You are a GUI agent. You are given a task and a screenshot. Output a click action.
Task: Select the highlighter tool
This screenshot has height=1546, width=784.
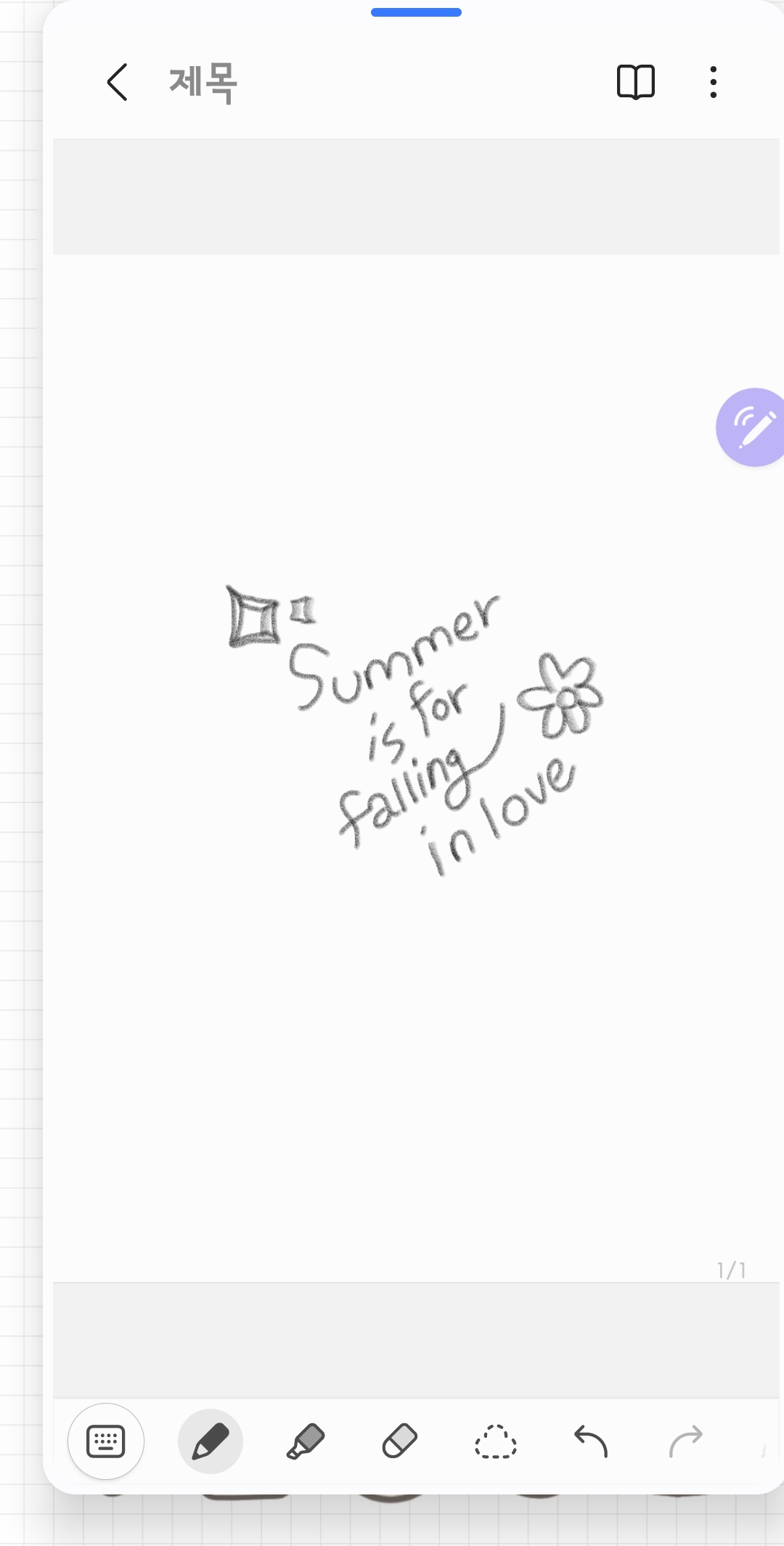(305, 1441)
